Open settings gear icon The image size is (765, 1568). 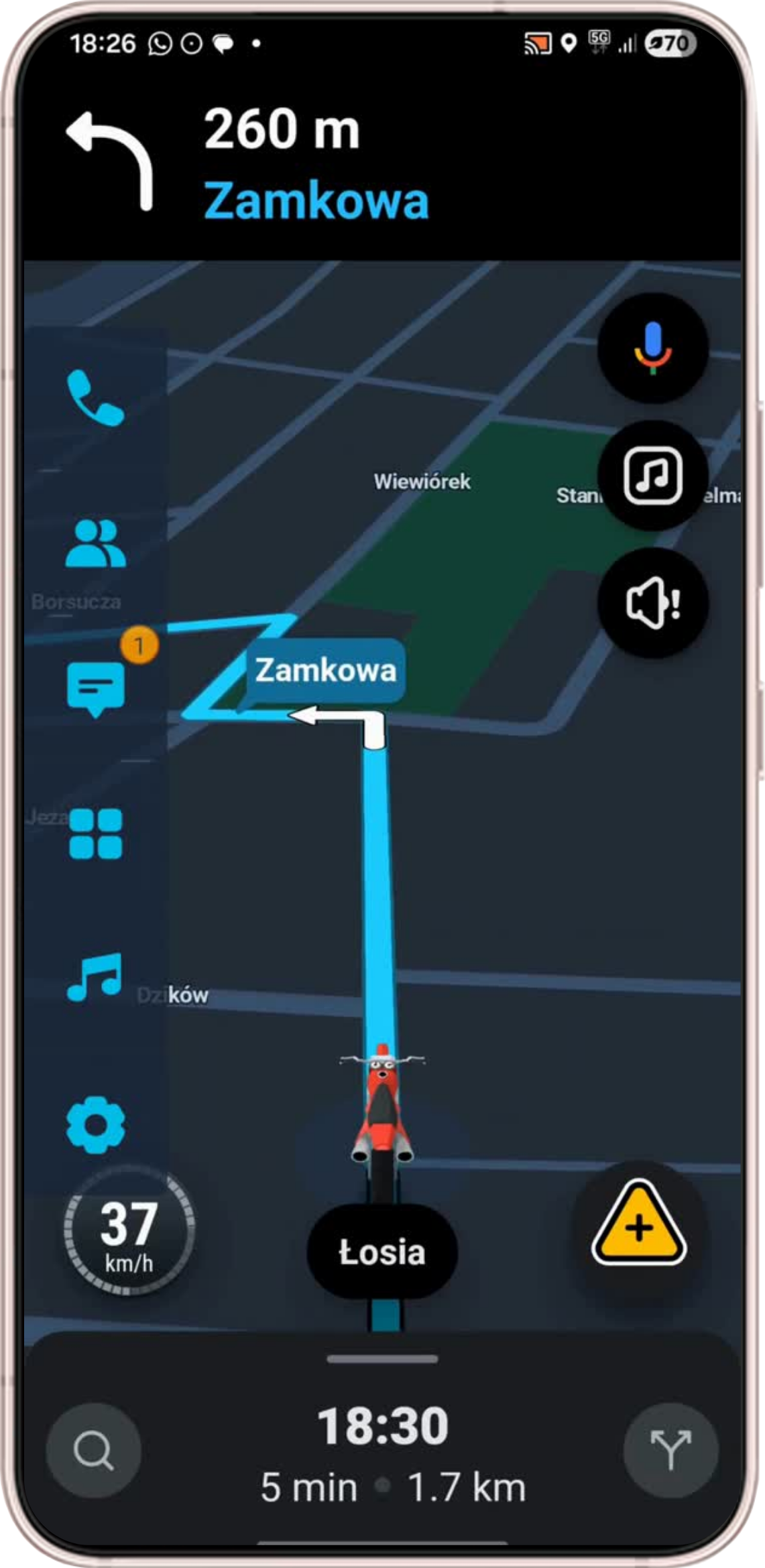click(96, 1124)
